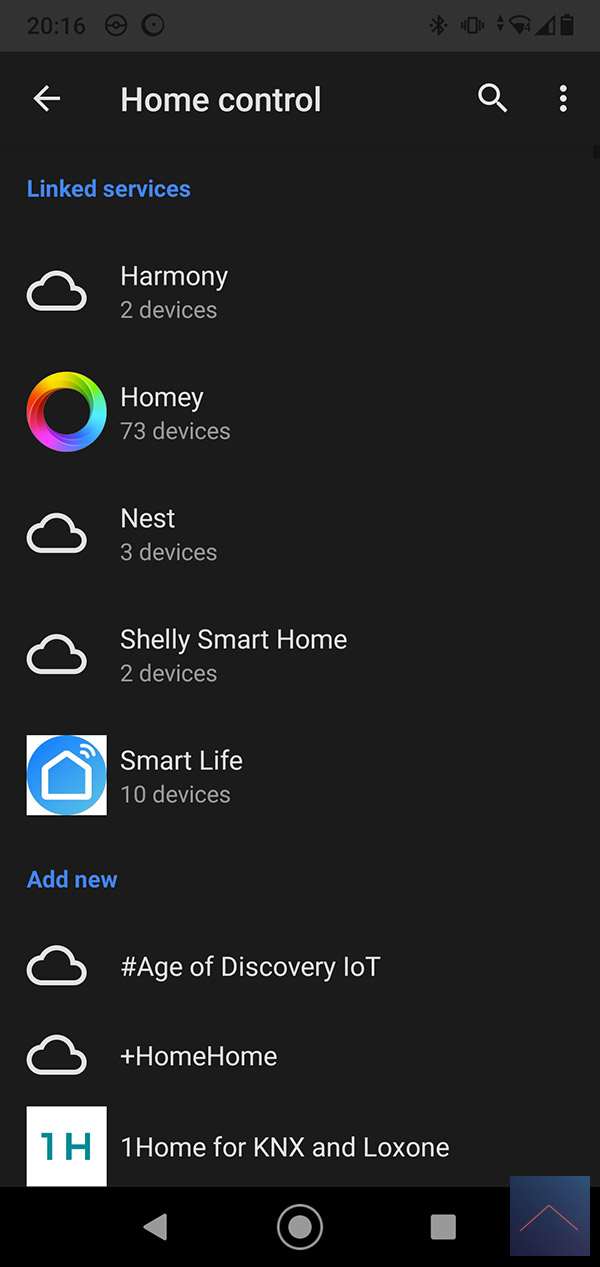
Task: Go back from Home control
Action: point(47,99)
